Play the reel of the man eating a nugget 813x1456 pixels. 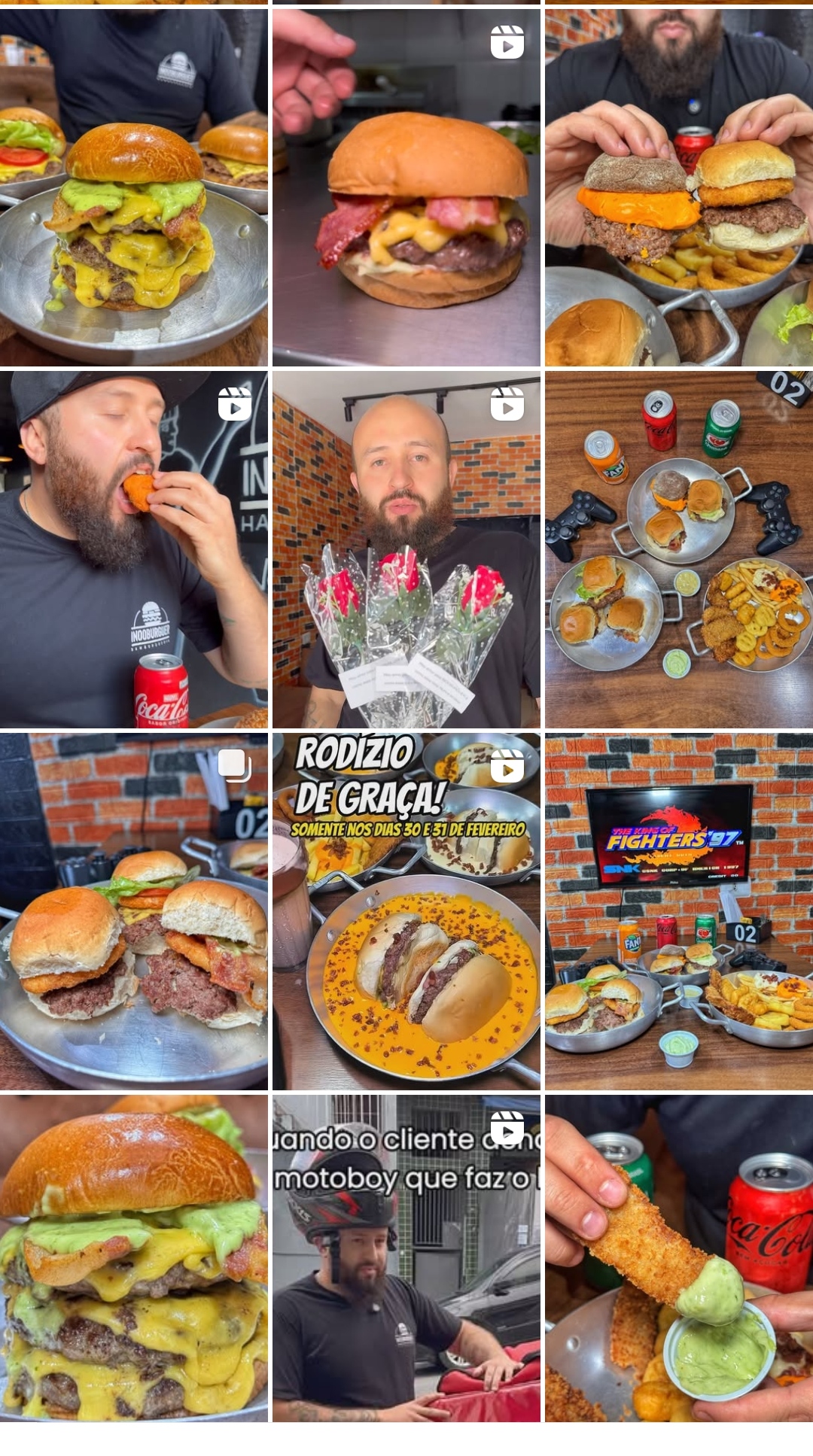[x=133, y=549]
